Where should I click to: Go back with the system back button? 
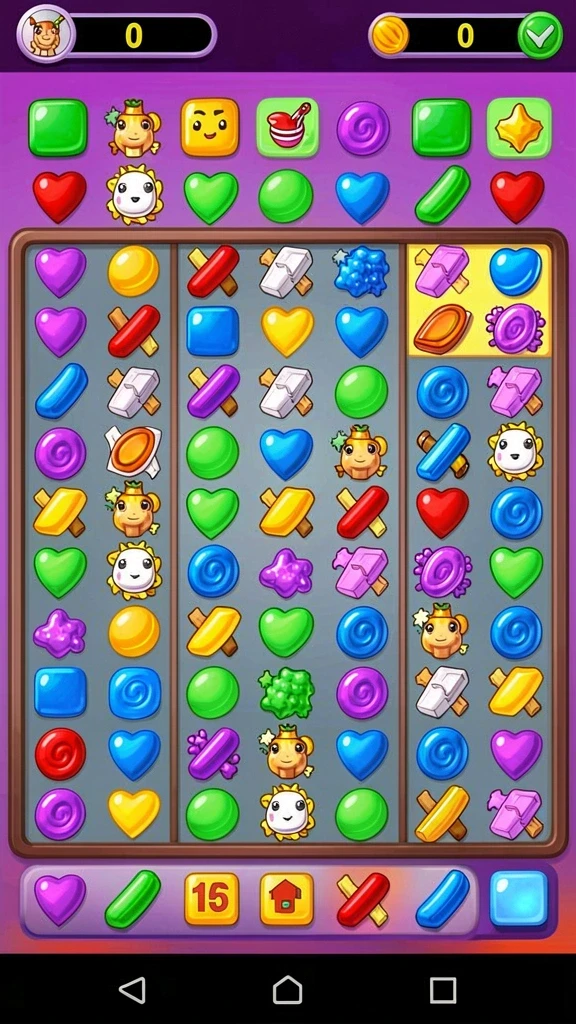pos(133,990)
